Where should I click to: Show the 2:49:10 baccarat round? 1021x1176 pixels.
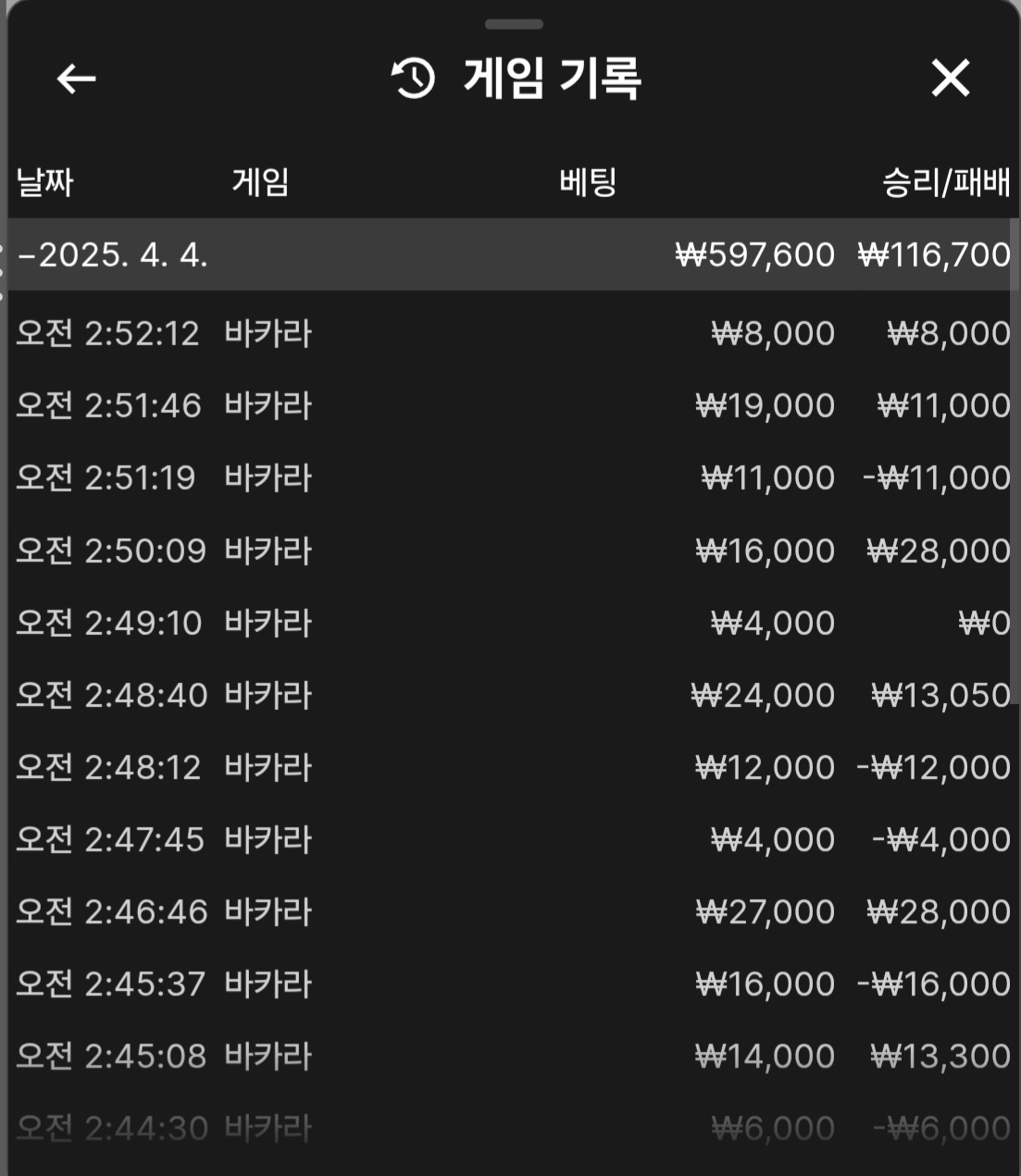pos(511,623)
